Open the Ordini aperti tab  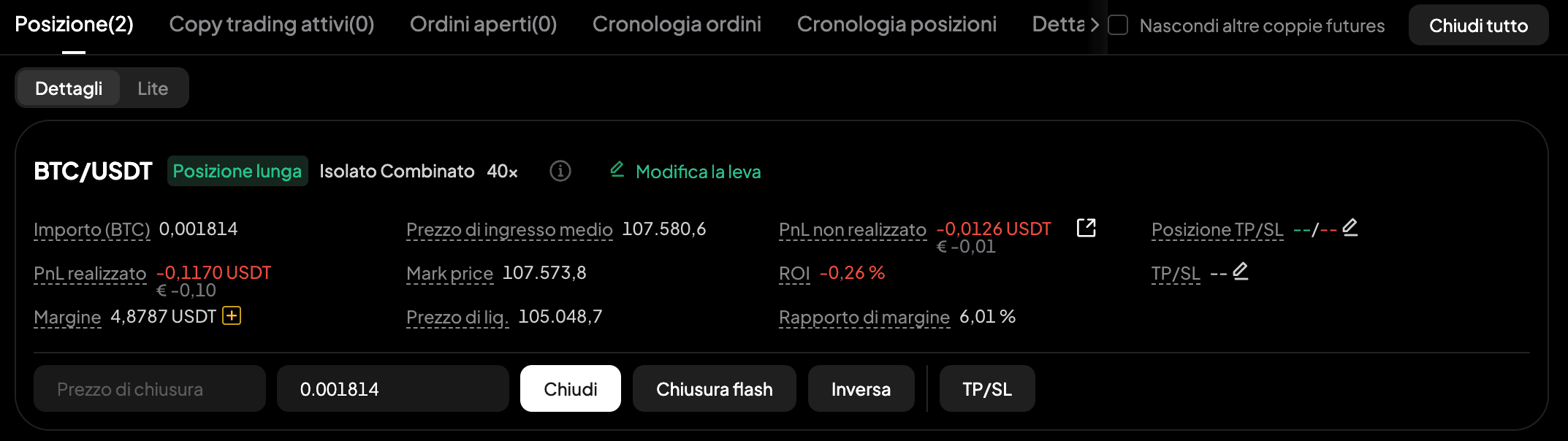pyautogui.click(x=483, y=24)
